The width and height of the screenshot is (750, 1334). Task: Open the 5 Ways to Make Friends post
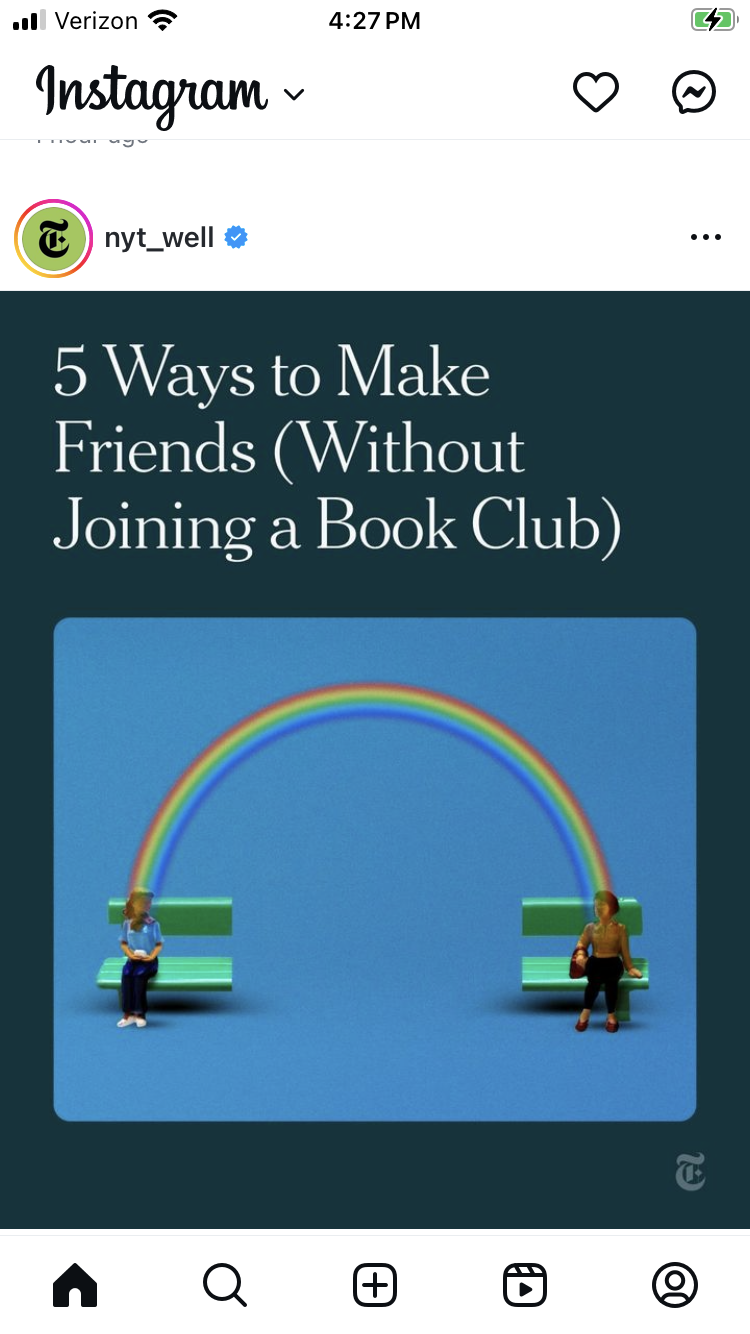375,760
